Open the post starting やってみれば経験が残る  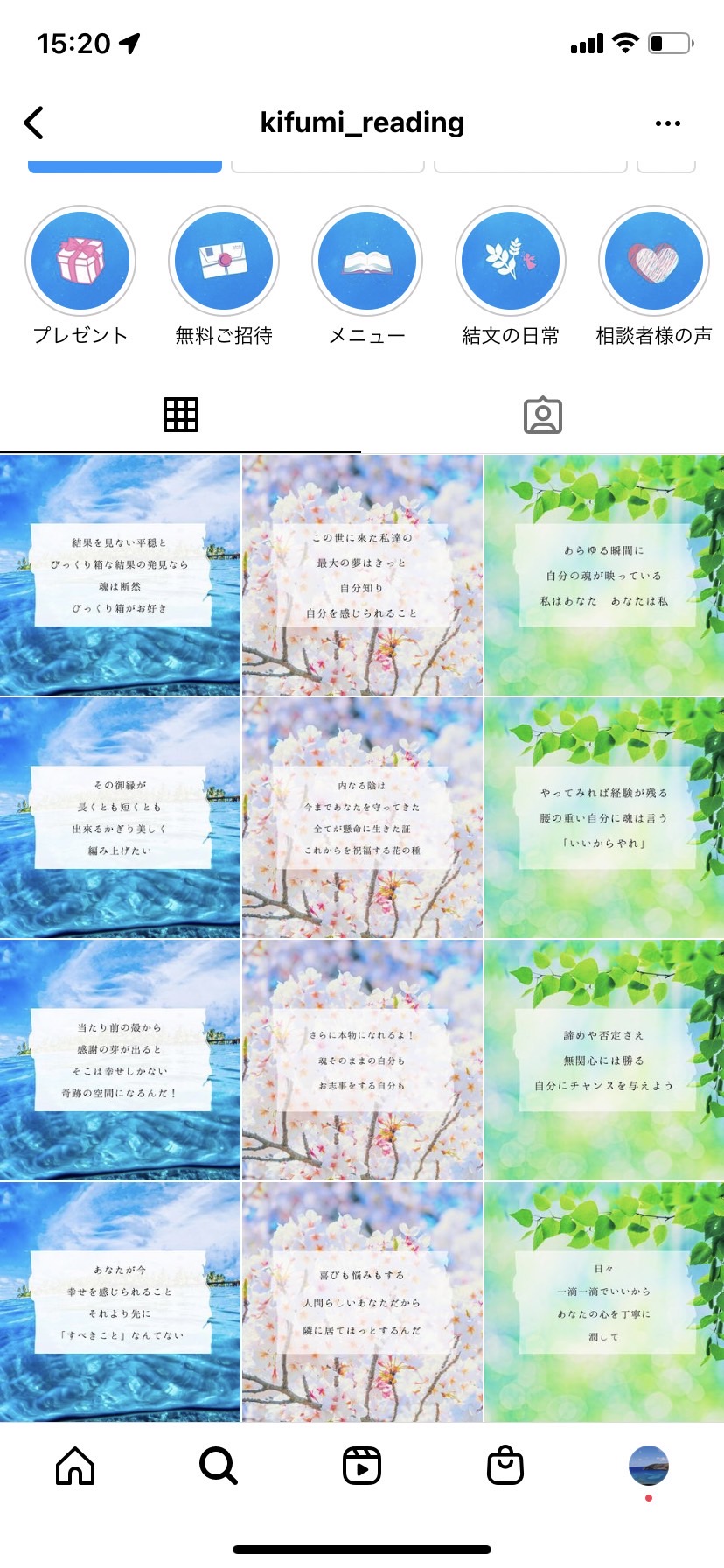(x=604, y=818)
